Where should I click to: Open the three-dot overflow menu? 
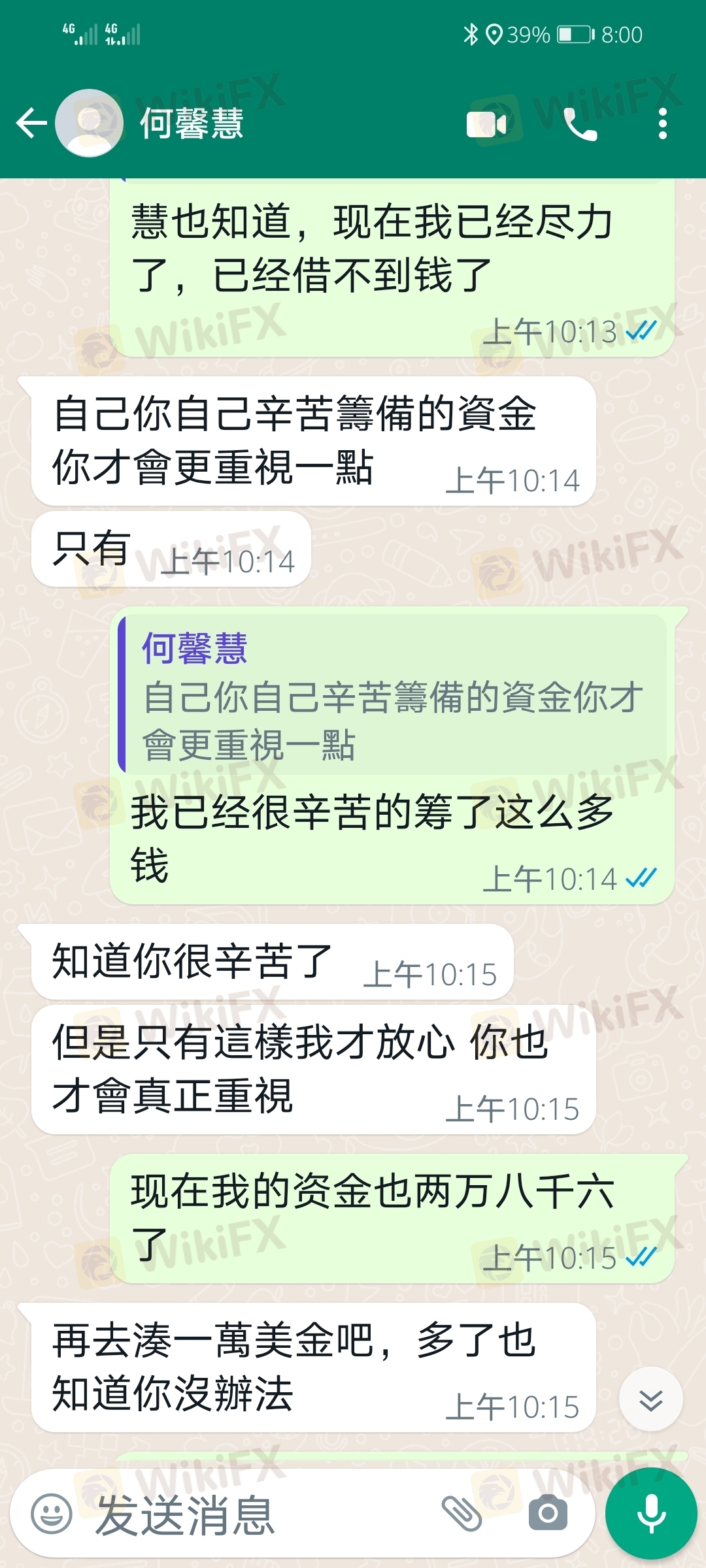pyautogui.click(x=662, y=124)
